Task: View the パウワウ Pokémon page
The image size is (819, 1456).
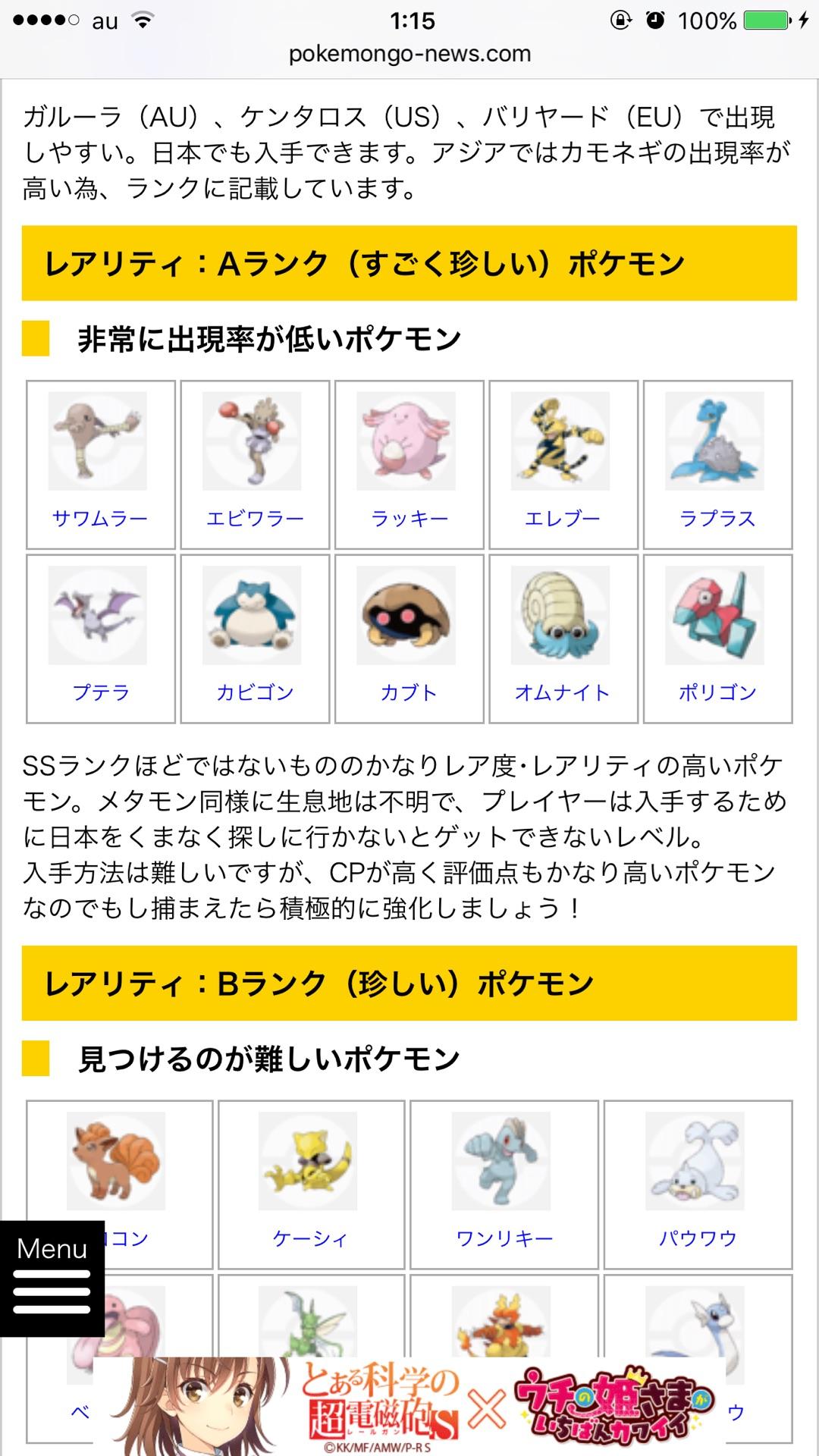Action: click(x=698, y=1238)
